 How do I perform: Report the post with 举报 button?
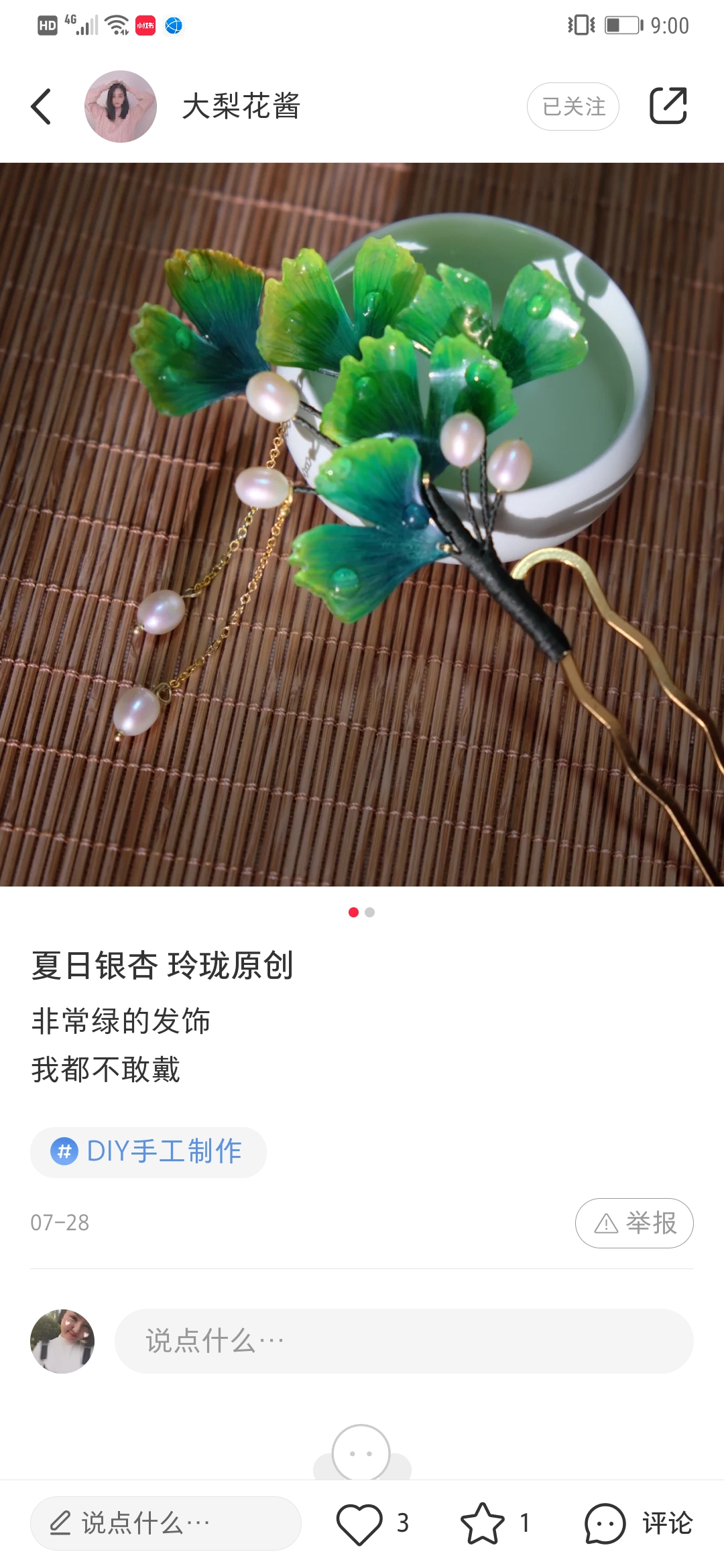633,1223
